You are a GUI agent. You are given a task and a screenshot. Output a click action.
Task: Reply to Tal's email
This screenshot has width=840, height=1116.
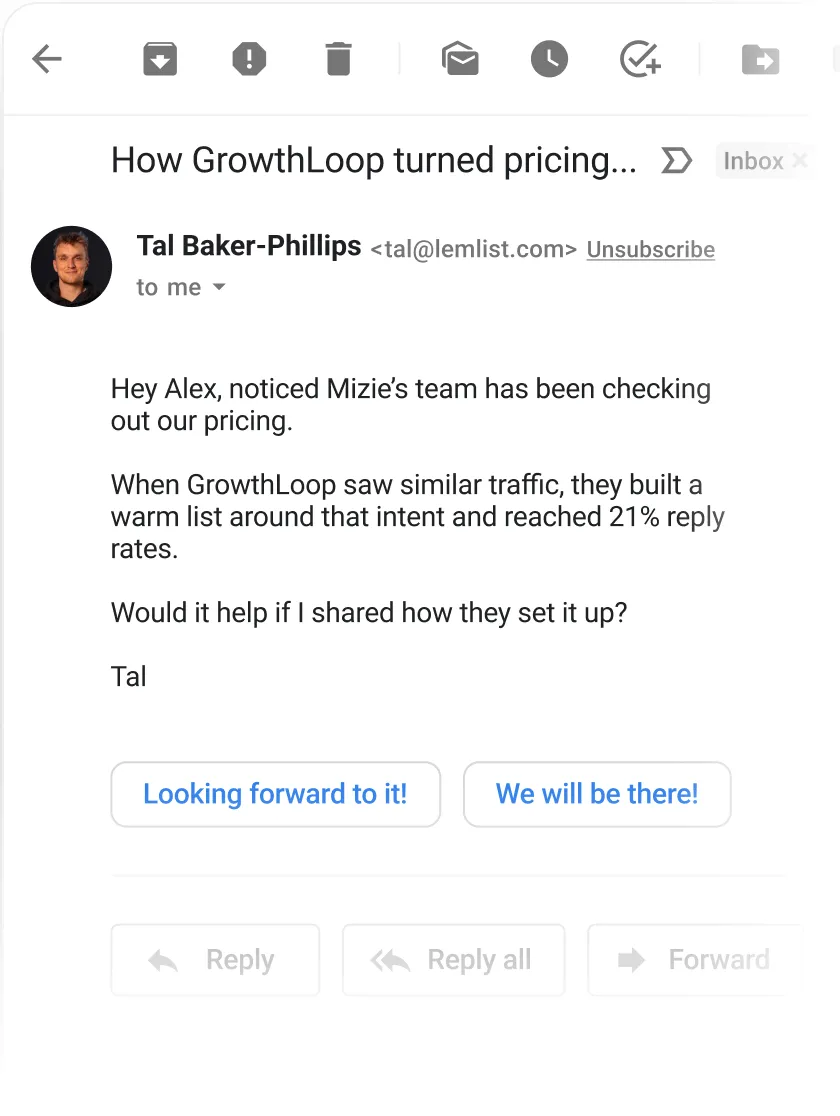(215, 960)
